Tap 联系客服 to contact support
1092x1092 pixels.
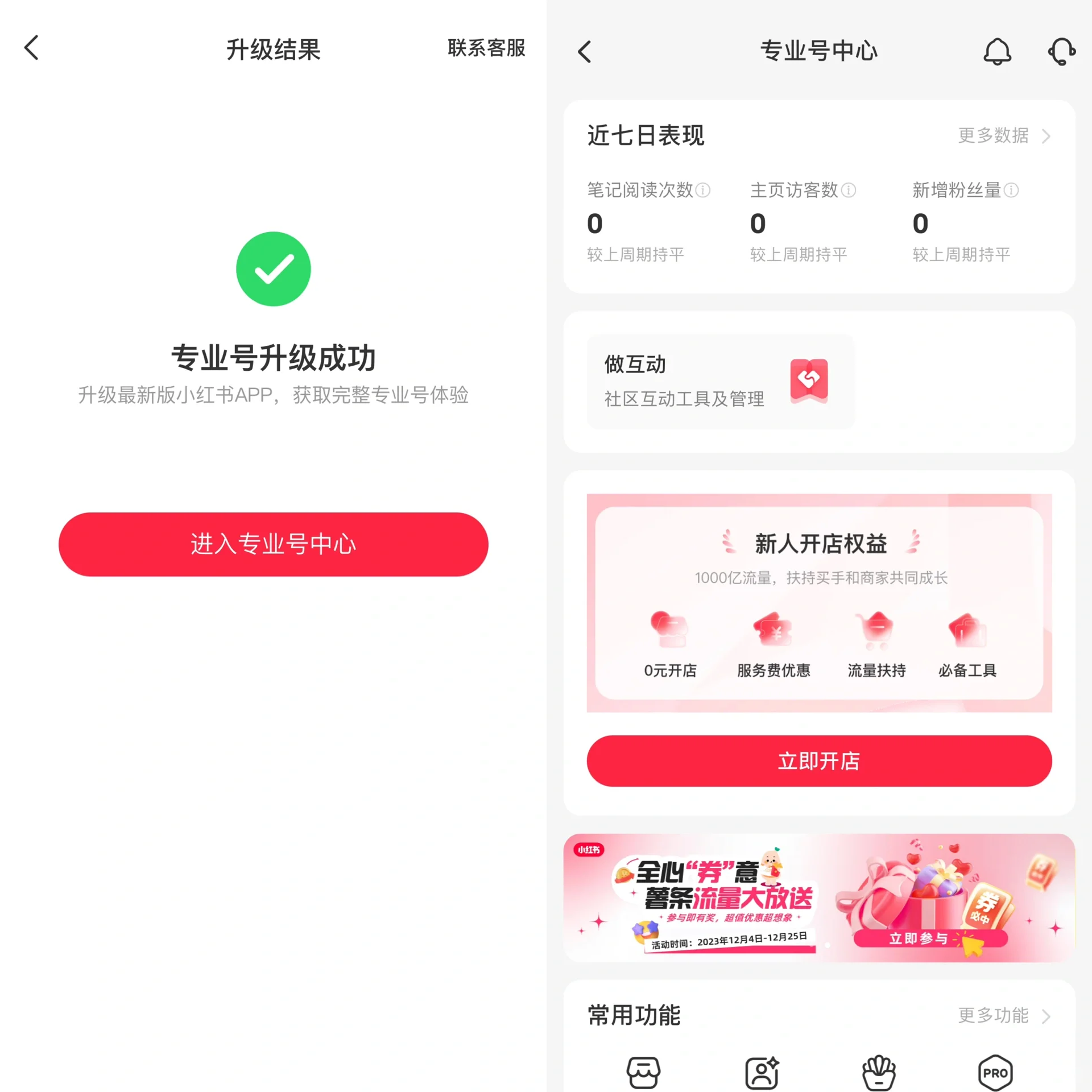pyautogui.click(x=486, y=48)
